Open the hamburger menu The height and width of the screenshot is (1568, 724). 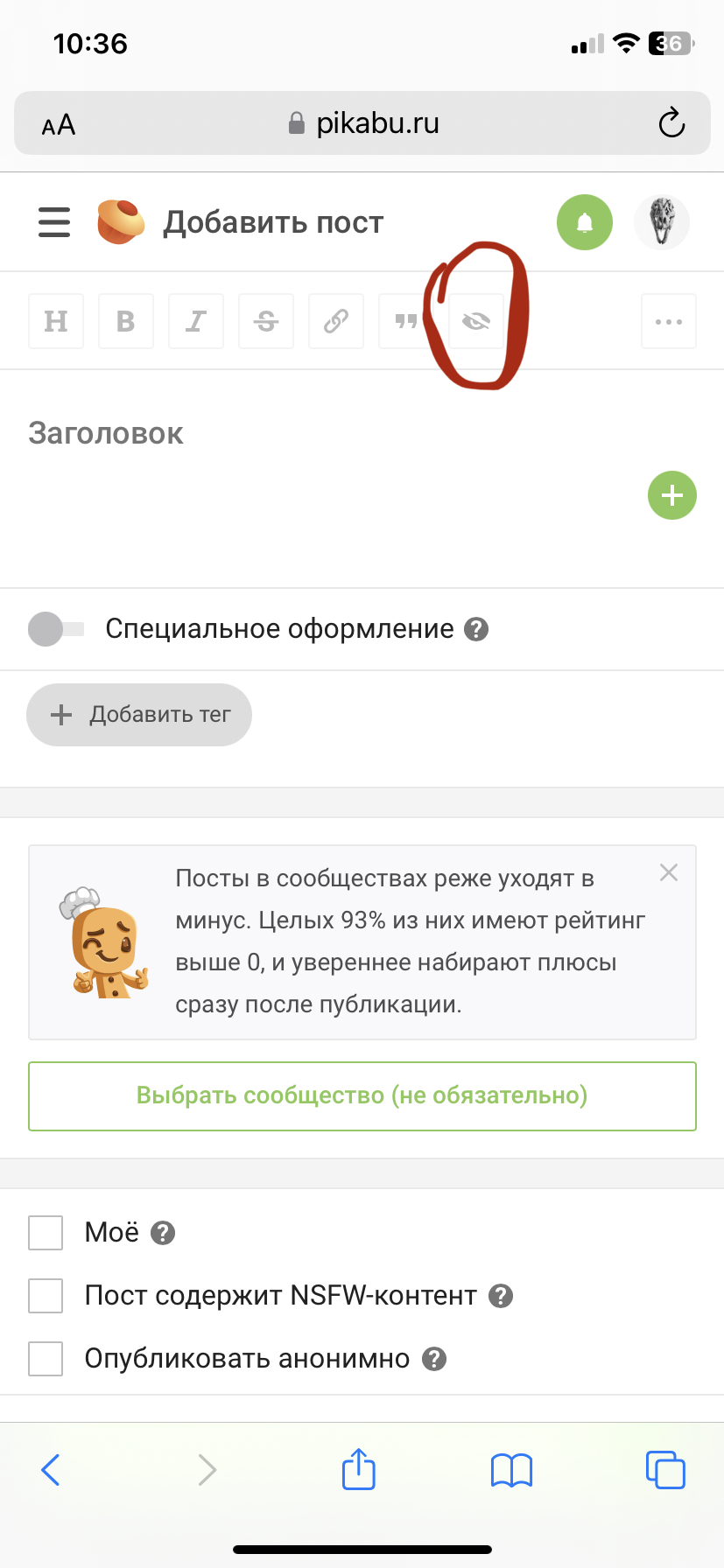click(54, 222)
